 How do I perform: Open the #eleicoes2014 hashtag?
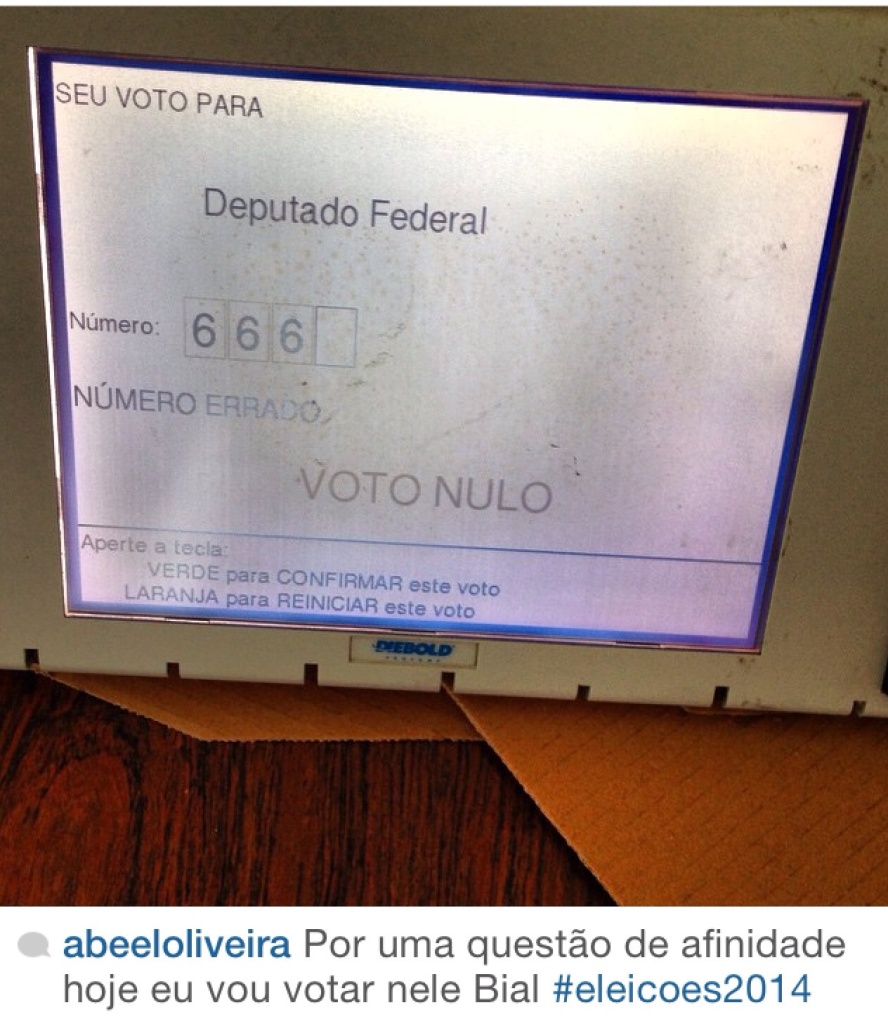(680, 989)
